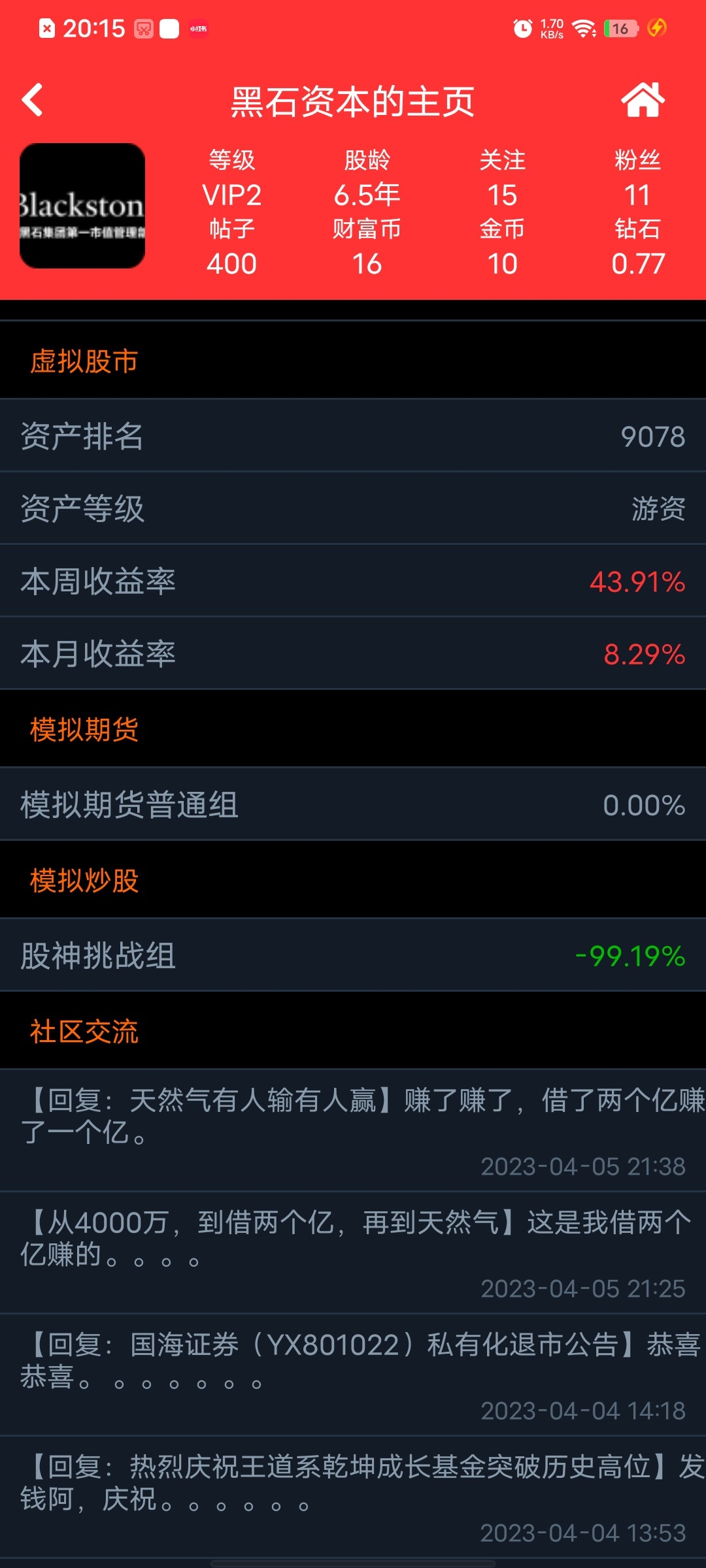Open the 模拟期货普通组 row
Image resolution: width=706 pixels, height=1568 pixels.
click(x=353, y=804)
